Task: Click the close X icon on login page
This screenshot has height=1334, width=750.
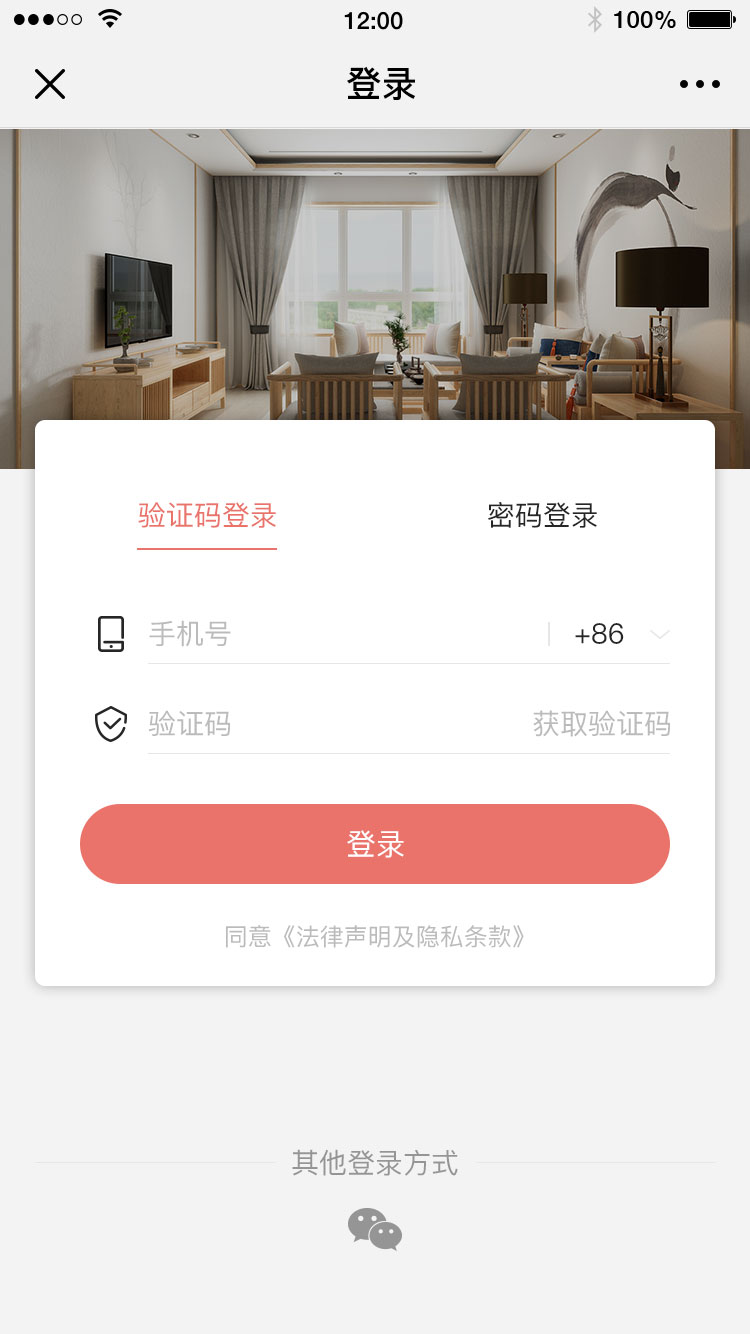Action: 50,84
